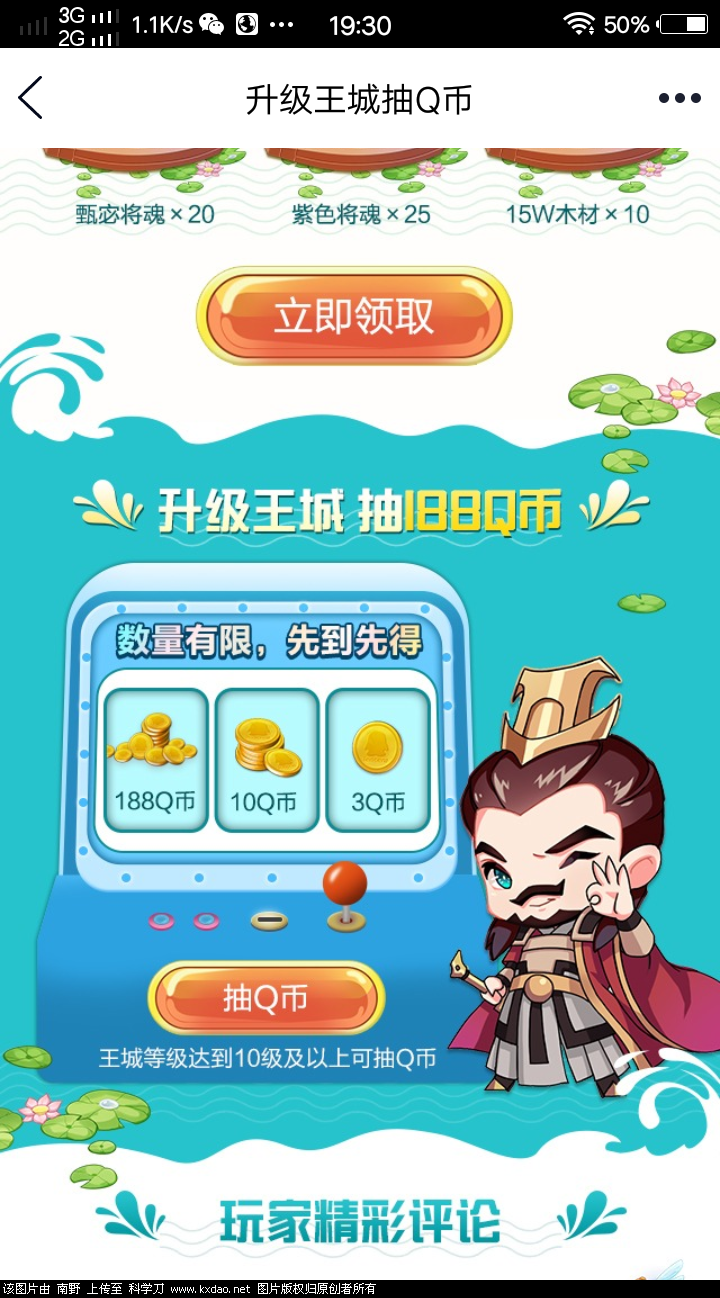This screenshot has width=720, height=1298.
Task: Go back using the top-left arrow
Action: (x=31, y=98)
